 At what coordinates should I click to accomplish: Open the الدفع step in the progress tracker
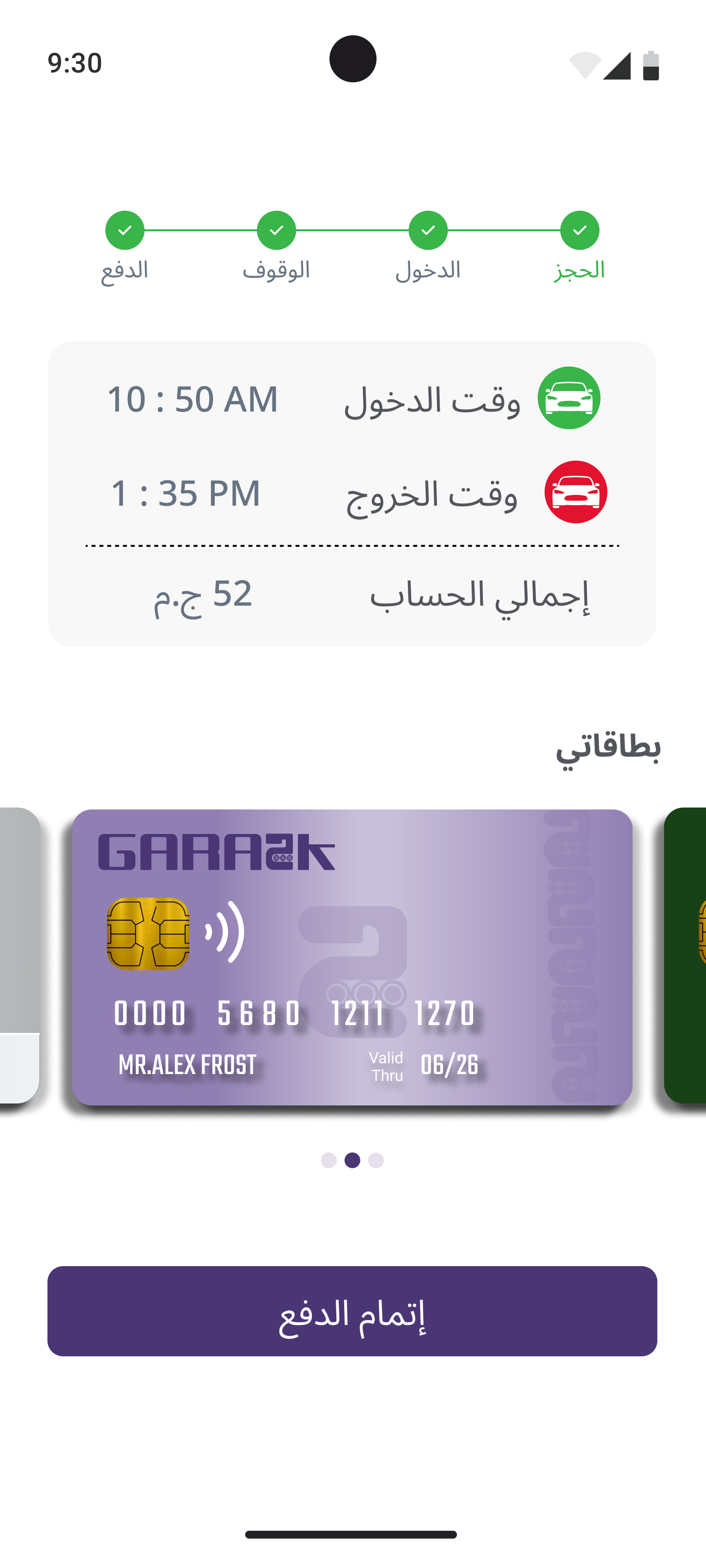click(125, 231)
